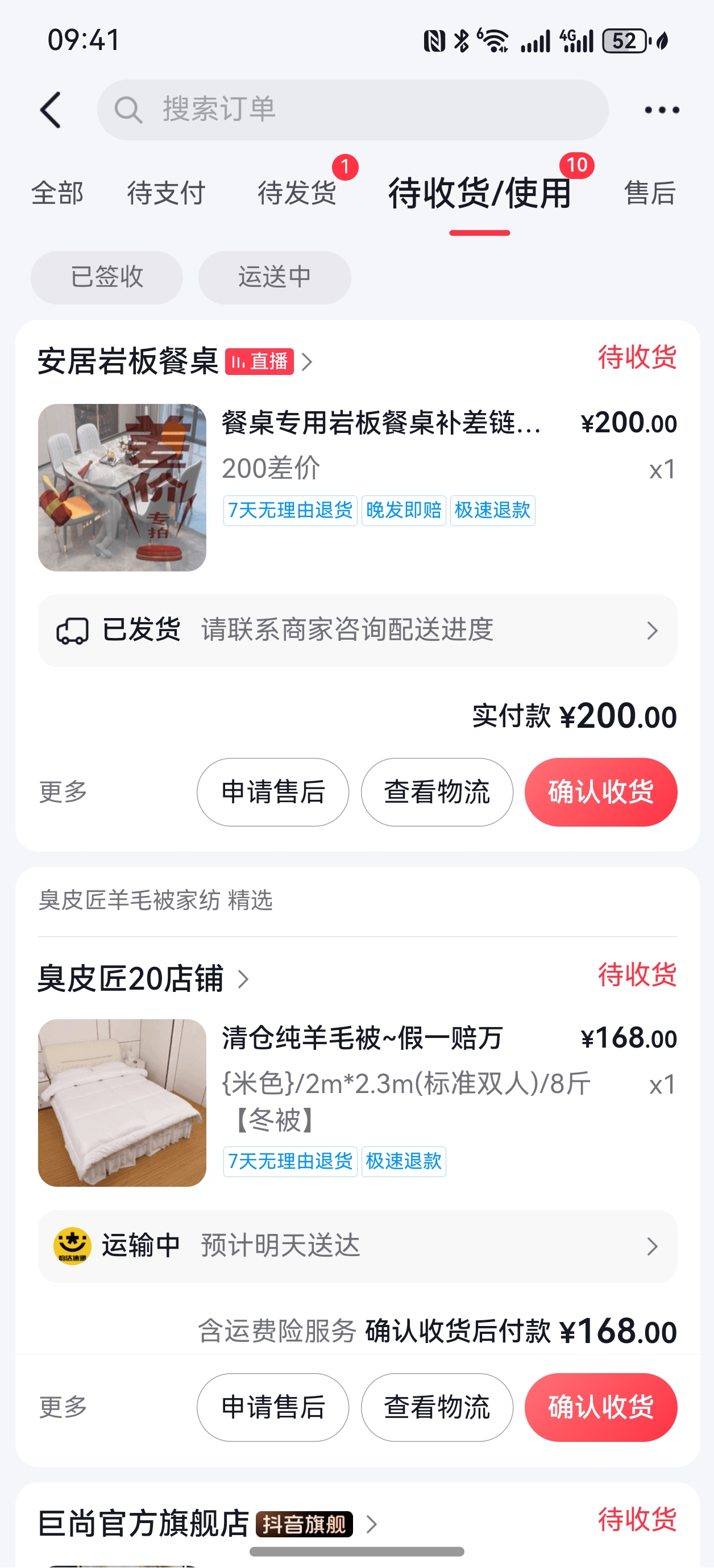This screenshot has height=1568, width=714.
Task: Tap 查看物流 for the ¥200.00 order
Action: (437, 792)
